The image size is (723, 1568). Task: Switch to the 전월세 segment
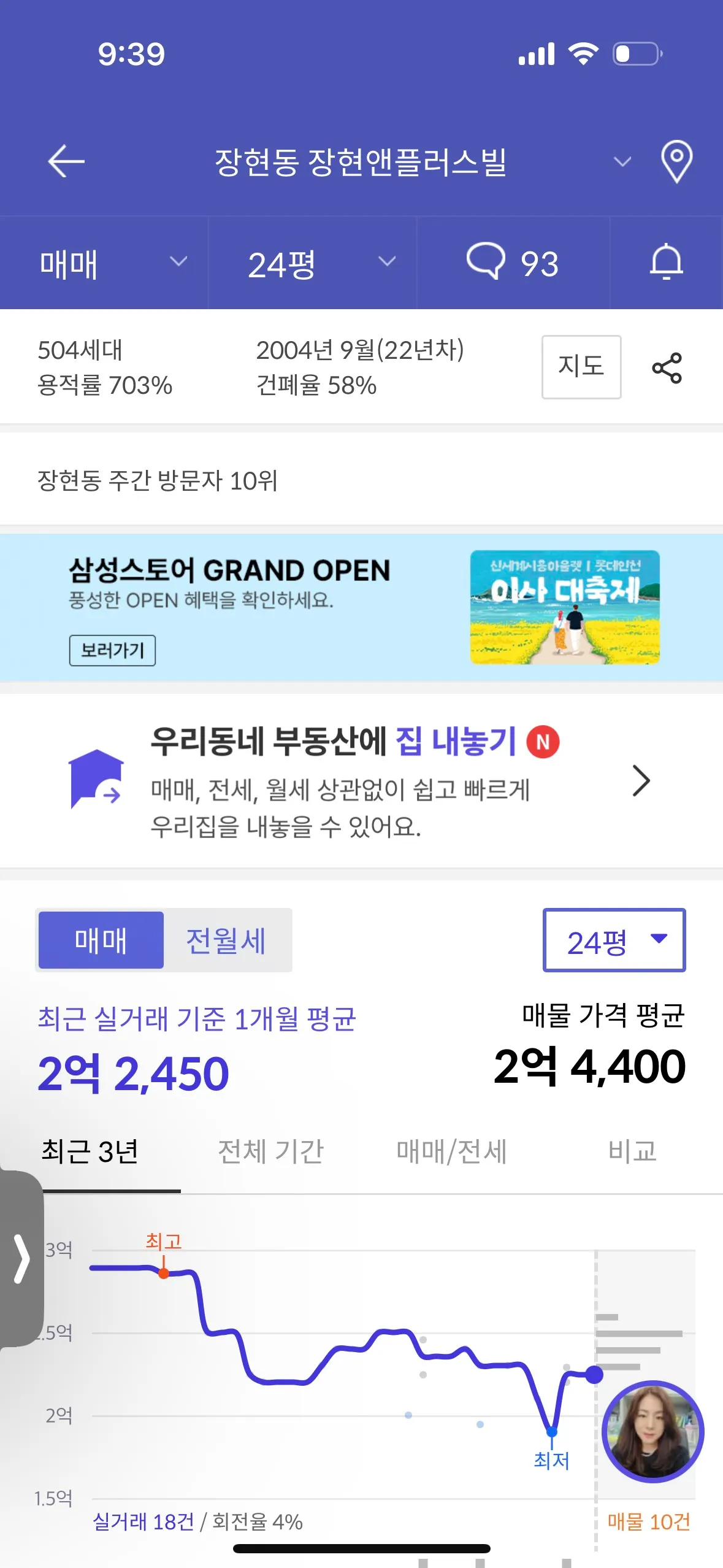(226, 940)
